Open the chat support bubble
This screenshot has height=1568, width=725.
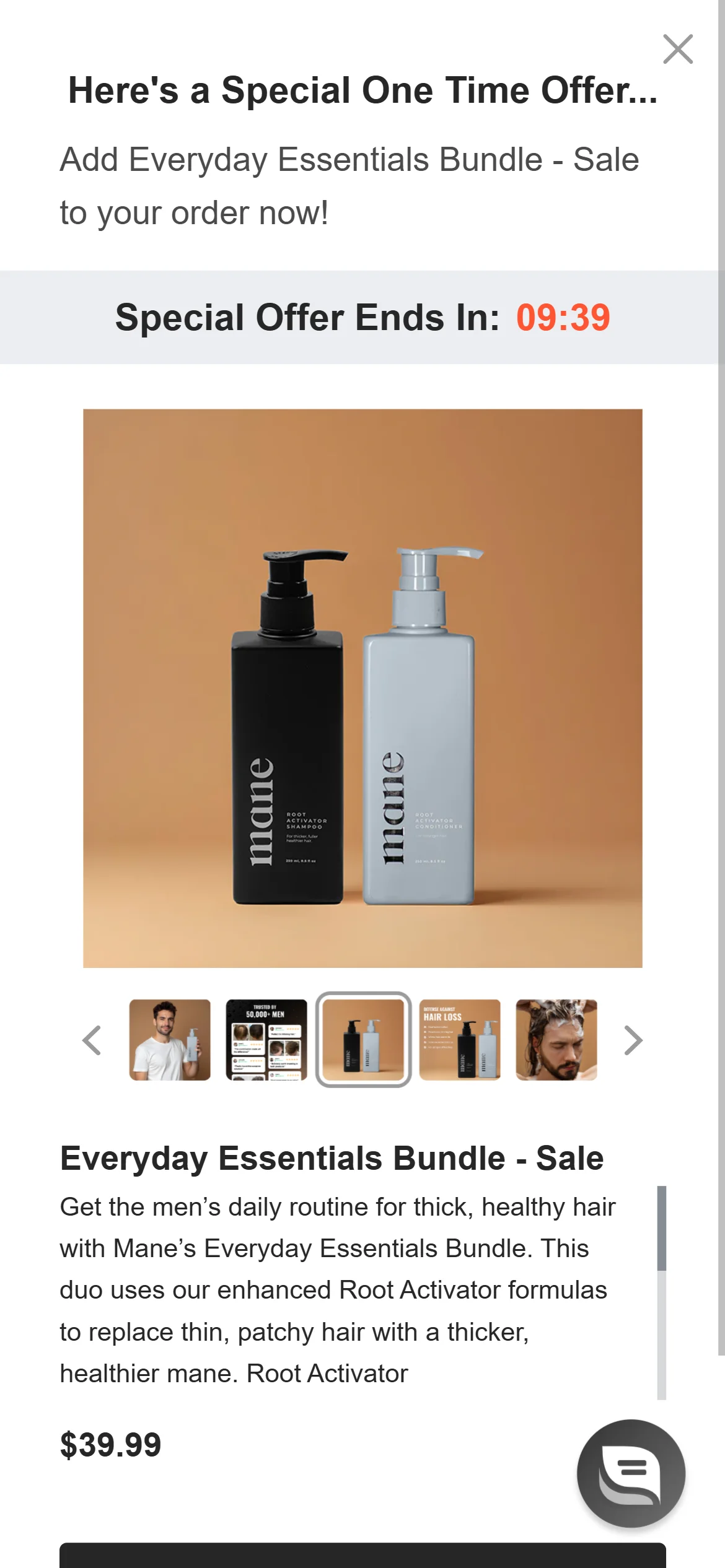click(631, 1473)
